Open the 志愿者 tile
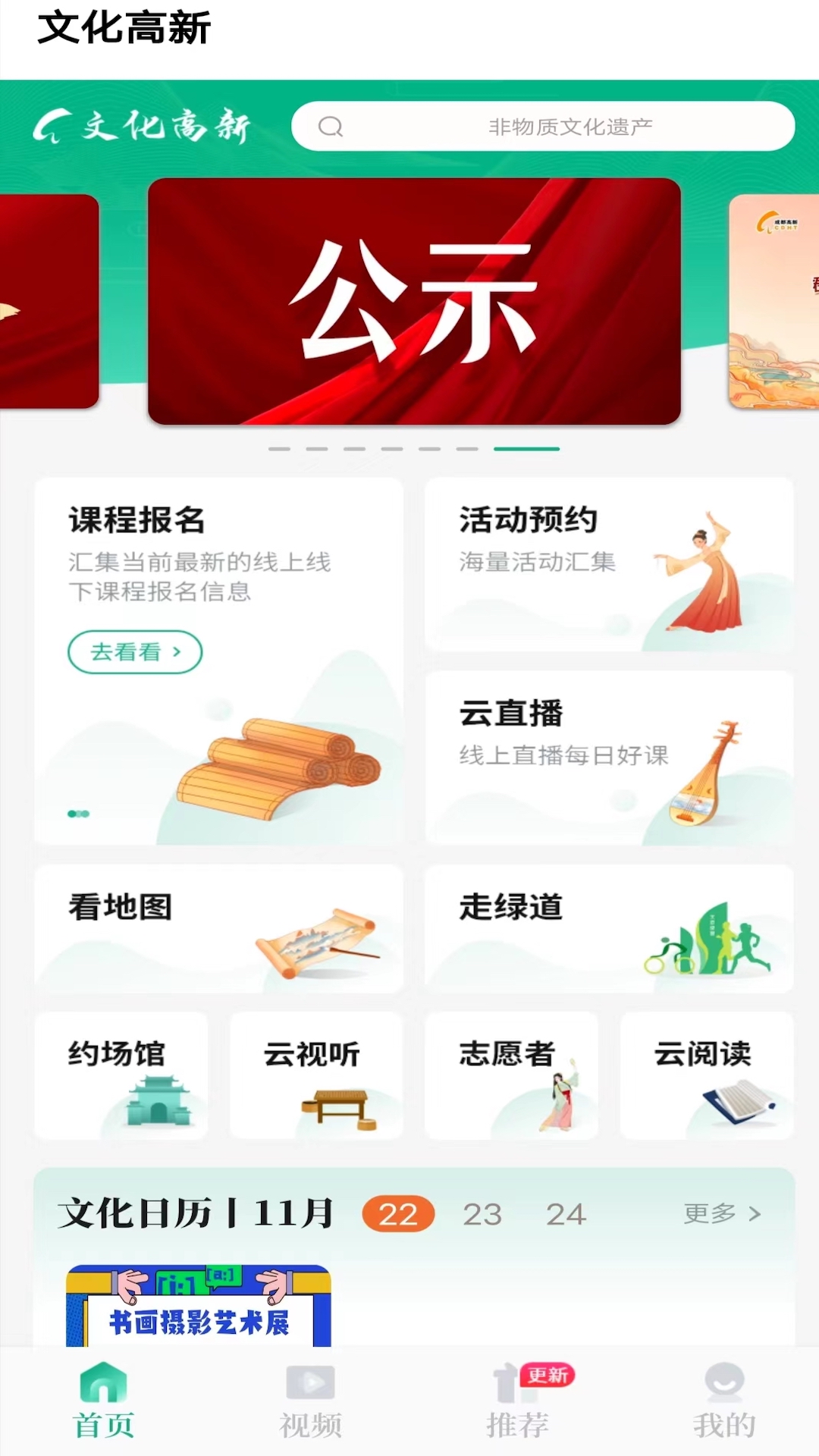Viewport: 819px width, 1456px height. [511, 1075]
